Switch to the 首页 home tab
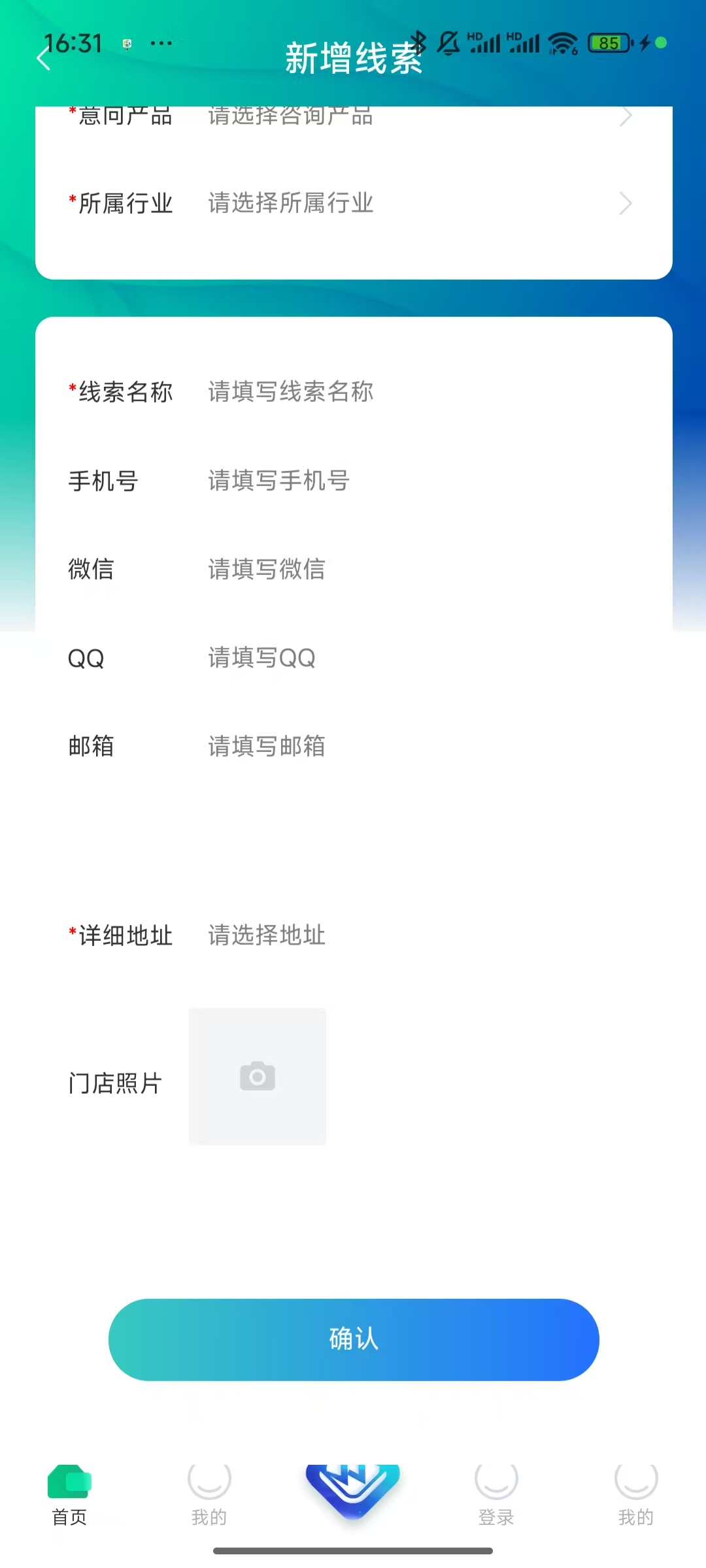 tap(69, 1495)
